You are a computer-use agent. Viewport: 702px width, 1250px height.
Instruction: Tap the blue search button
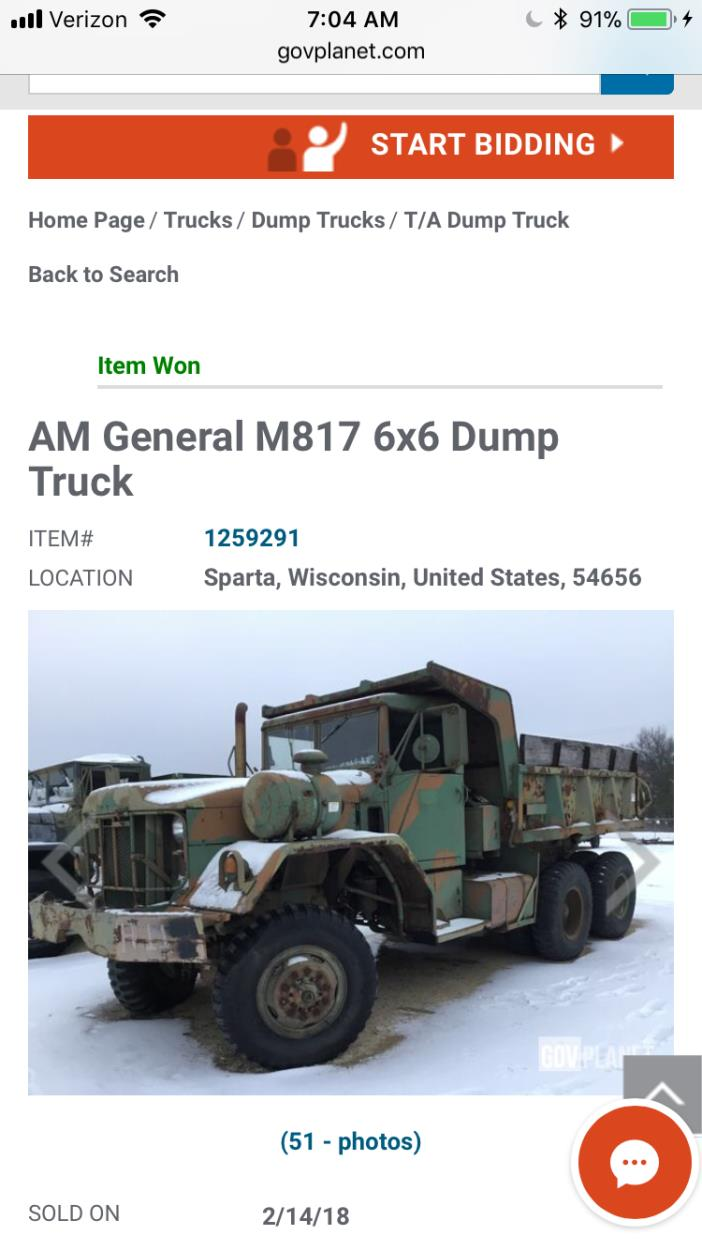coord(637,84)
